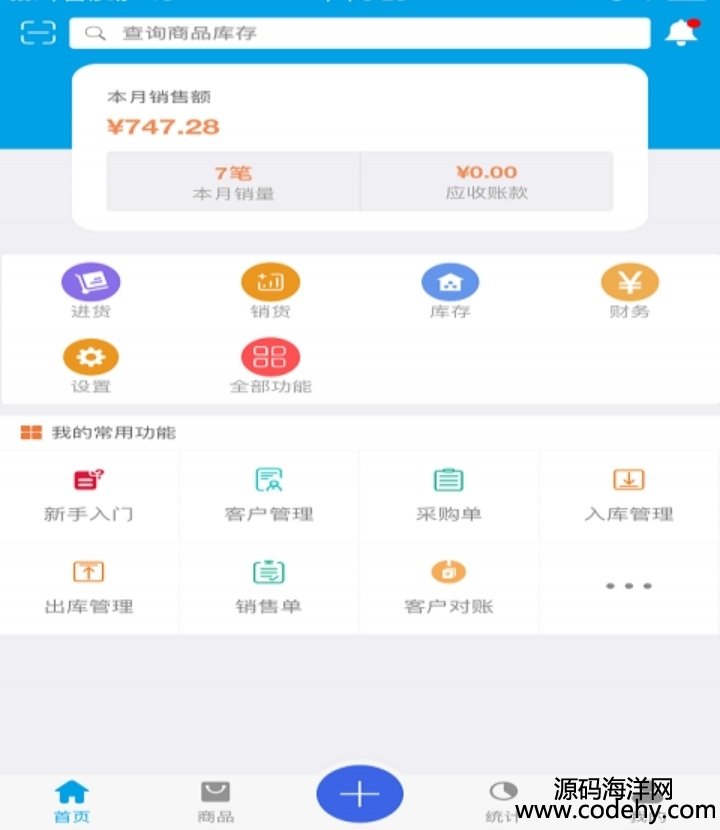Open 进货 purchasing section
Screen dimensions: 720x830
pos(91,291)
